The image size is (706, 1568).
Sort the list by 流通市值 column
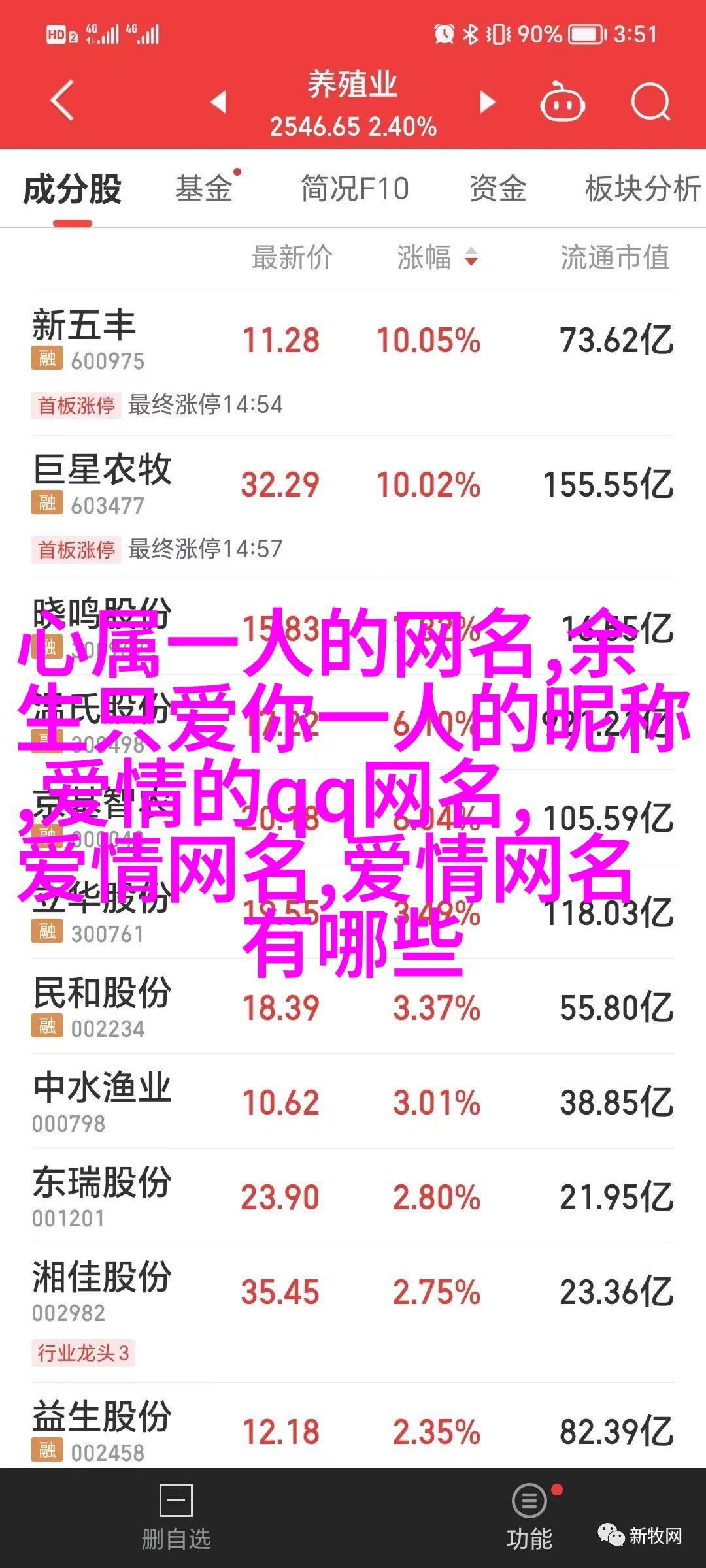click(x=614, y=257)
